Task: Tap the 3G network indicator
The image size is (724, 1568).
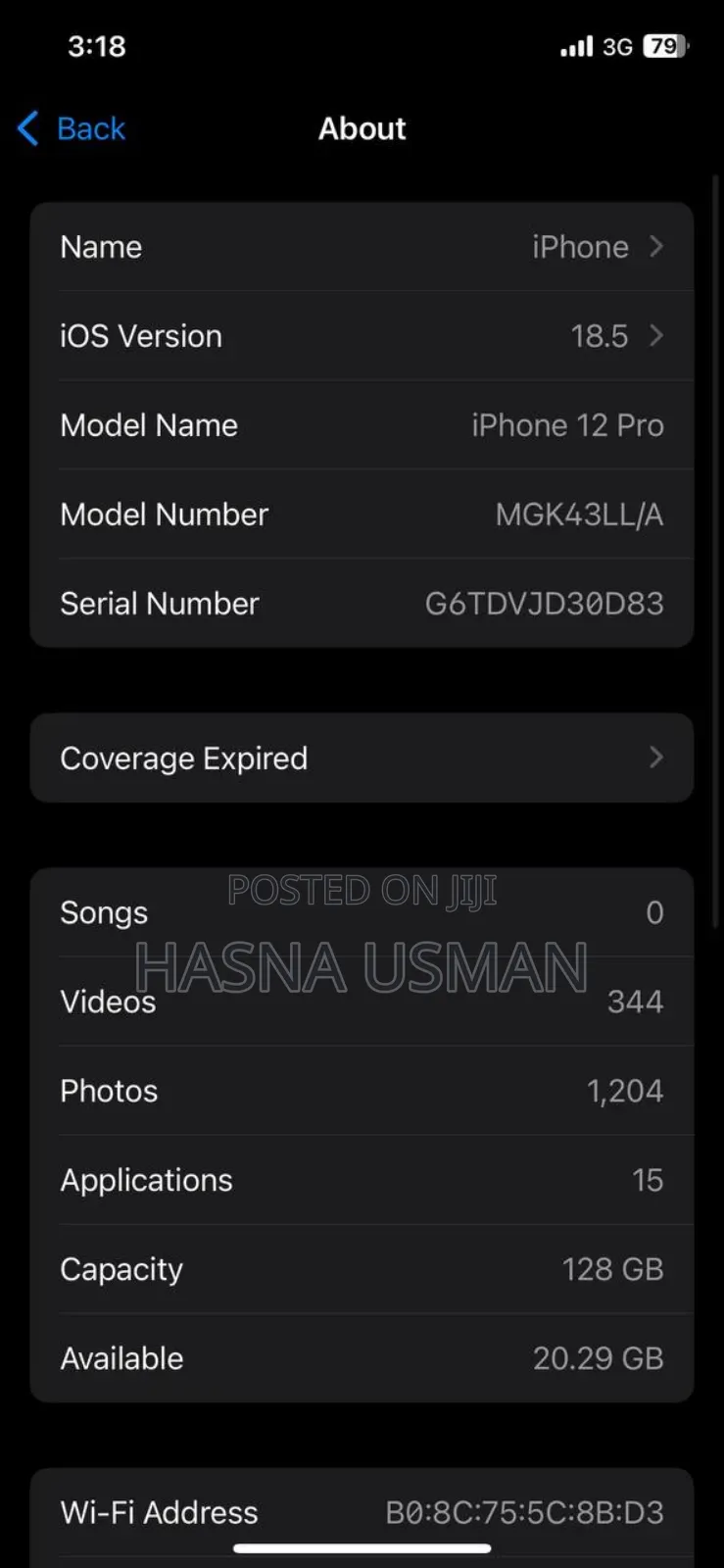Action: pos(620,46)
